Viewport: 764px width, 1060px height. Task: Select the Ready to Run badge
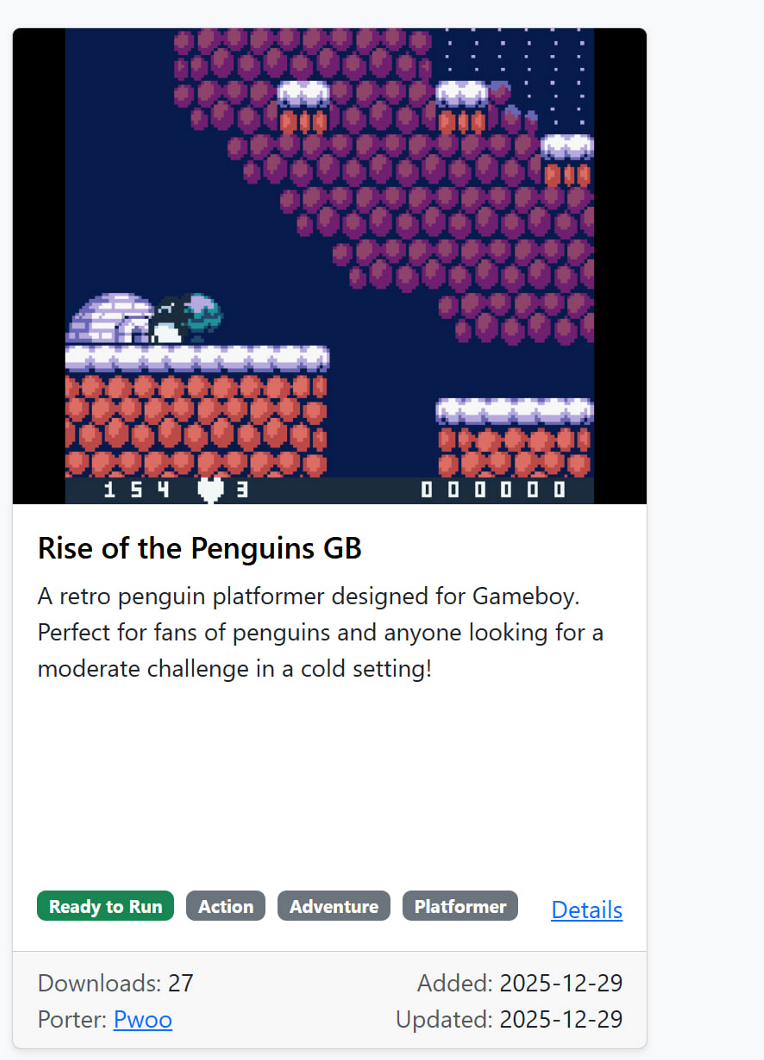point(105,906)
